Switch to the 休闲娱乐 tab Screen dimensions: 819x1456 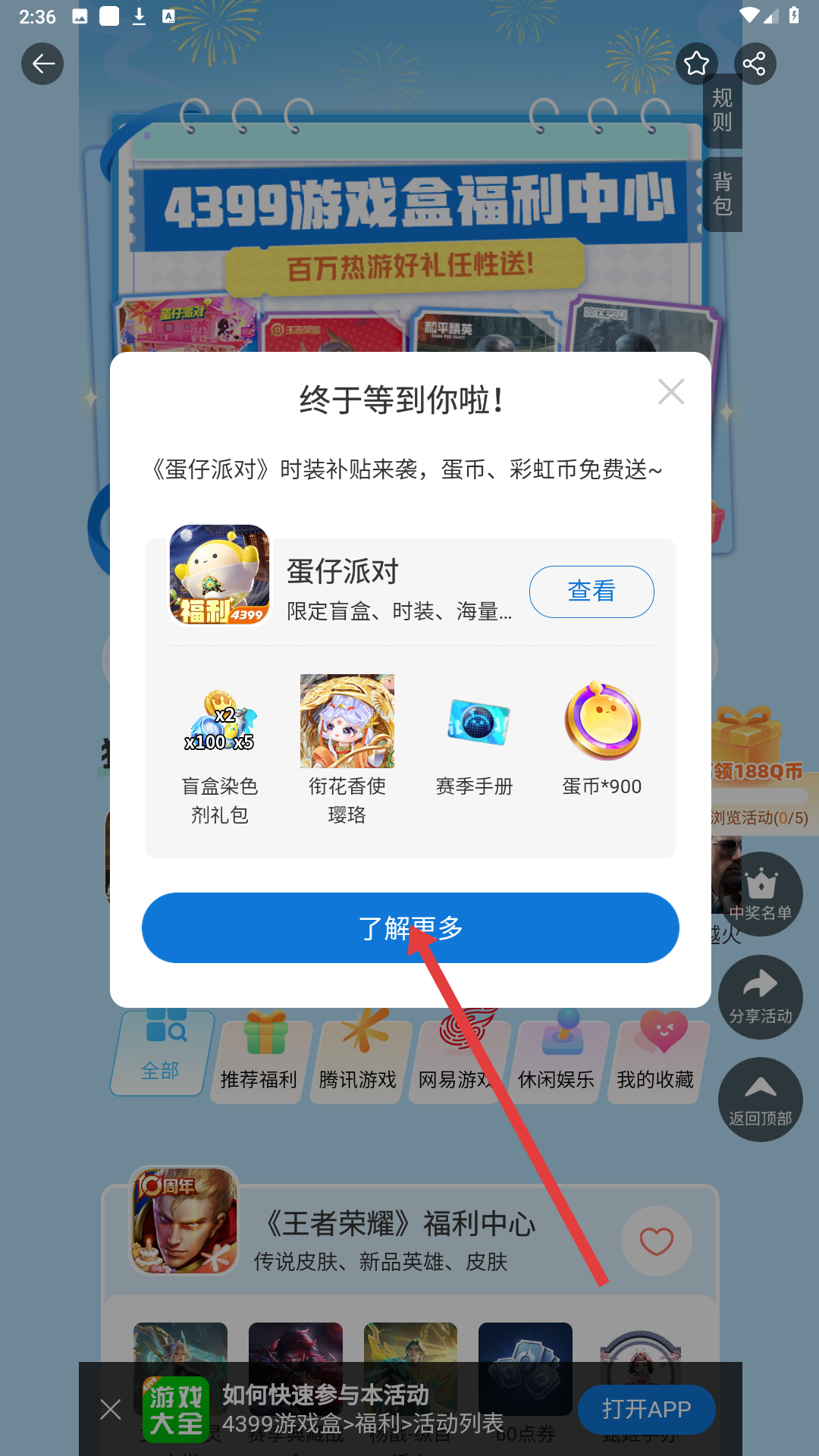coord(556,1062)
